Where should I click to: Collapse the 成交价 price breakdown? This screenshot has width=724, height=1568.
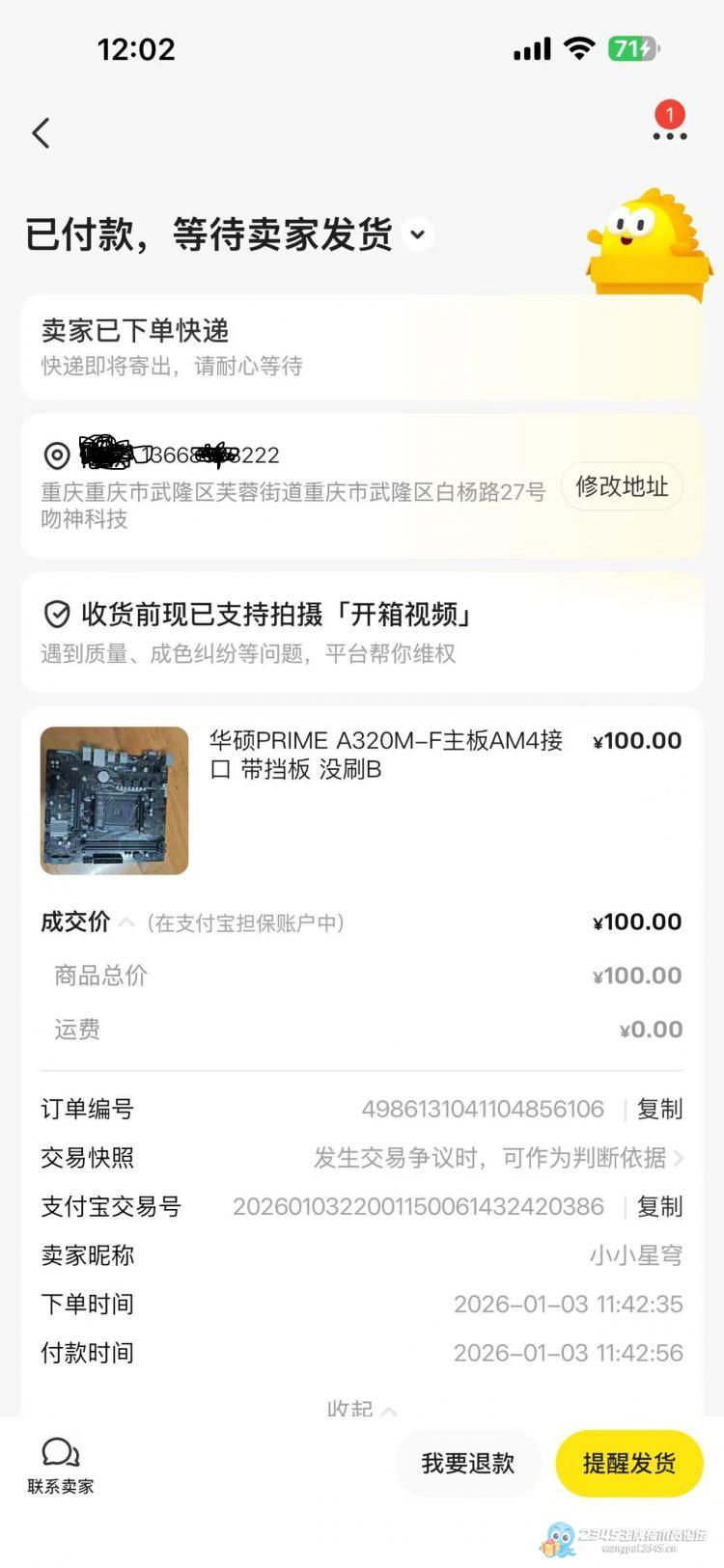pyautogui.click(x=125, y=922)
